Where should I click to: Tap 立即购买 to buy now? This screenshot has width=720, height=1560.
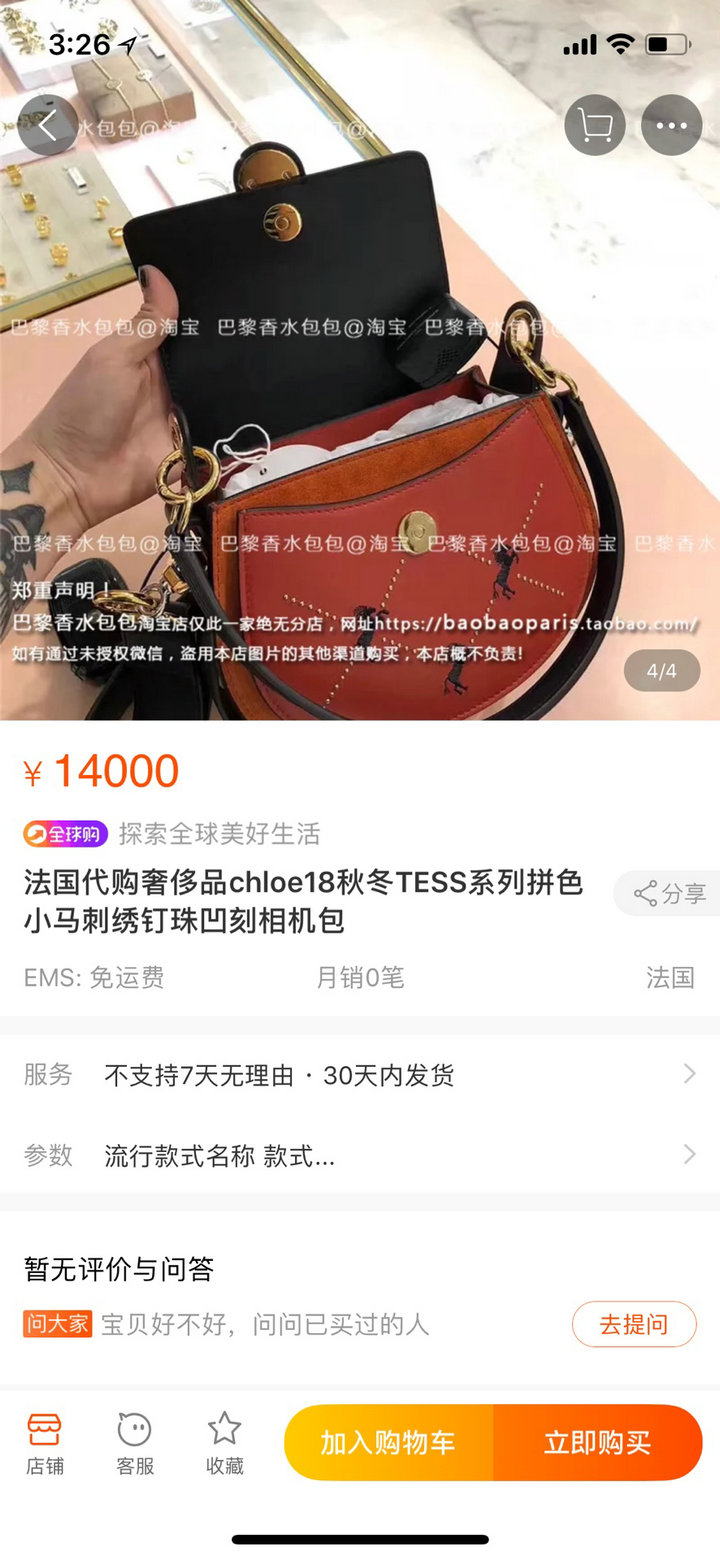[x=598, y=1443]
